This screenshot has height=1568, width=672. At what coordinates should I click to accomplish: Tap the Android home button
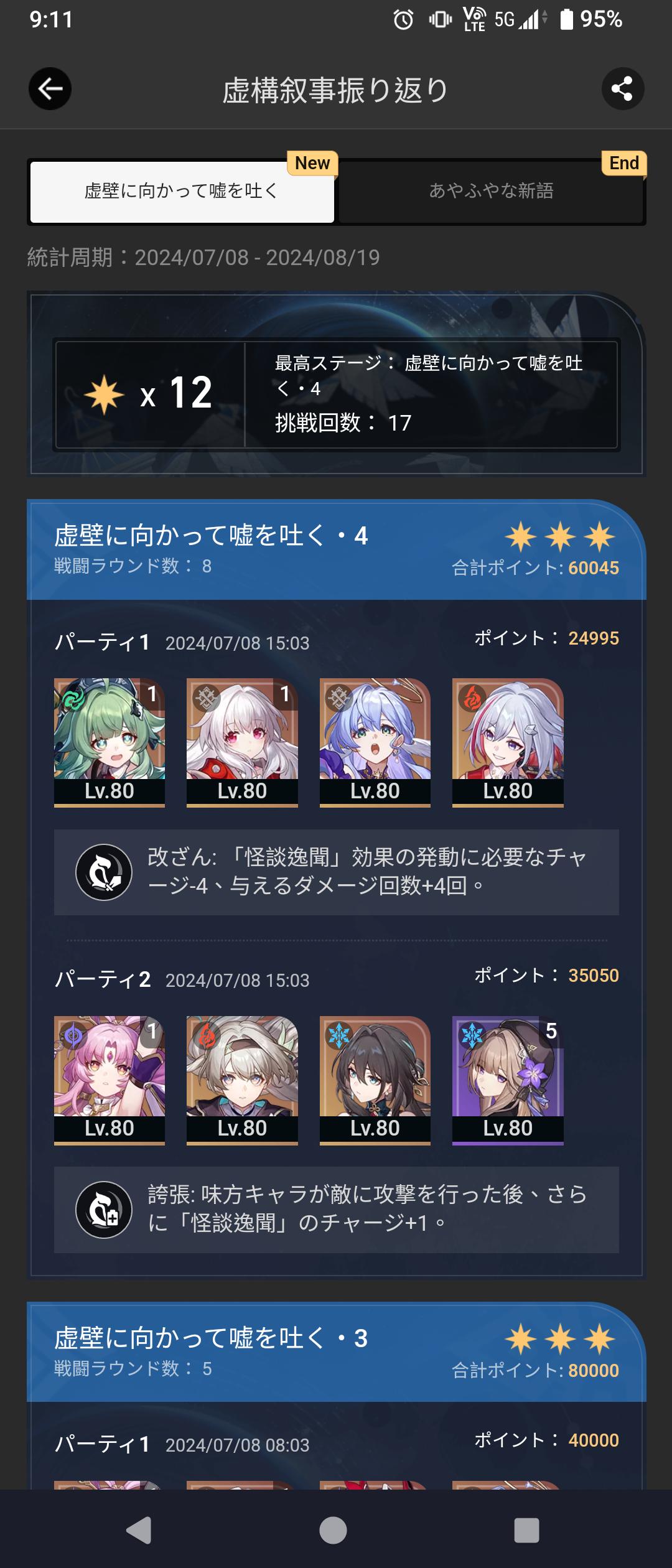pyautogui.click(x=333, y=1530)
